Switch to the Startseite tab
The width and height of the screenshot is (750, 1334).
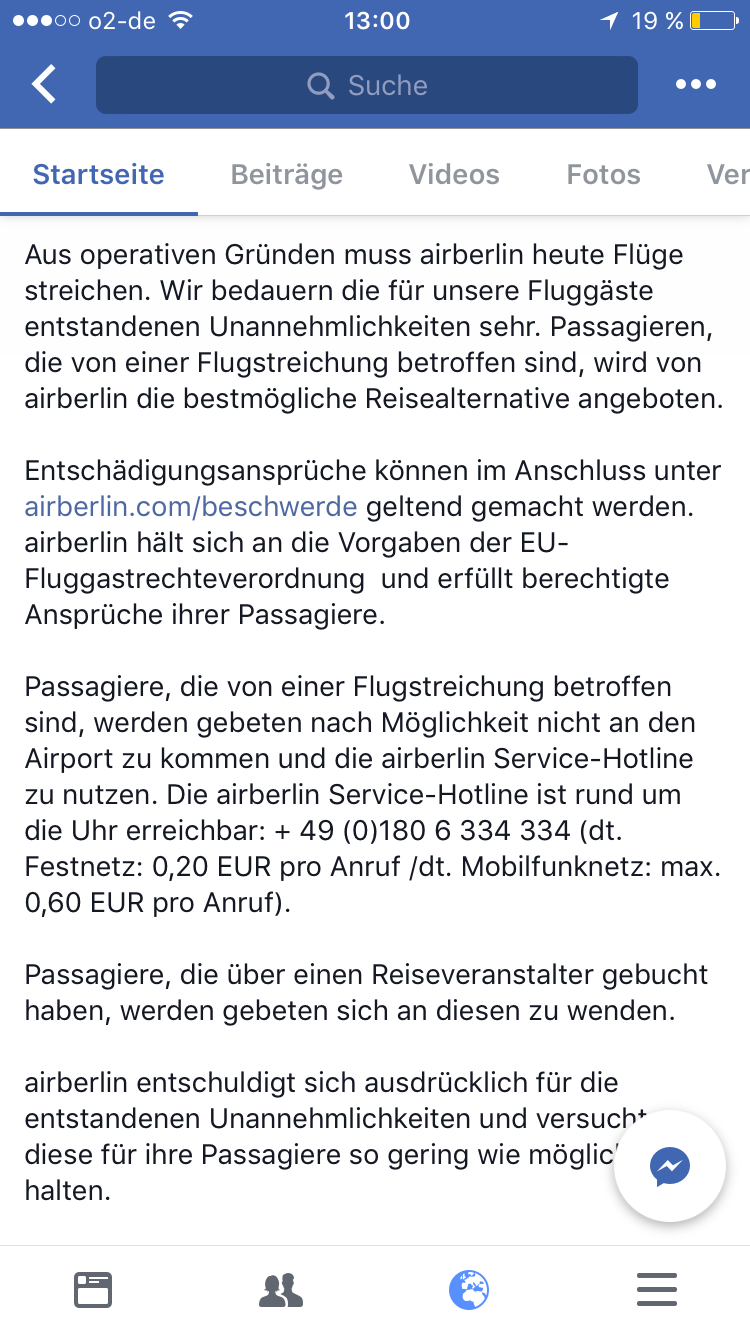point(98,174)
